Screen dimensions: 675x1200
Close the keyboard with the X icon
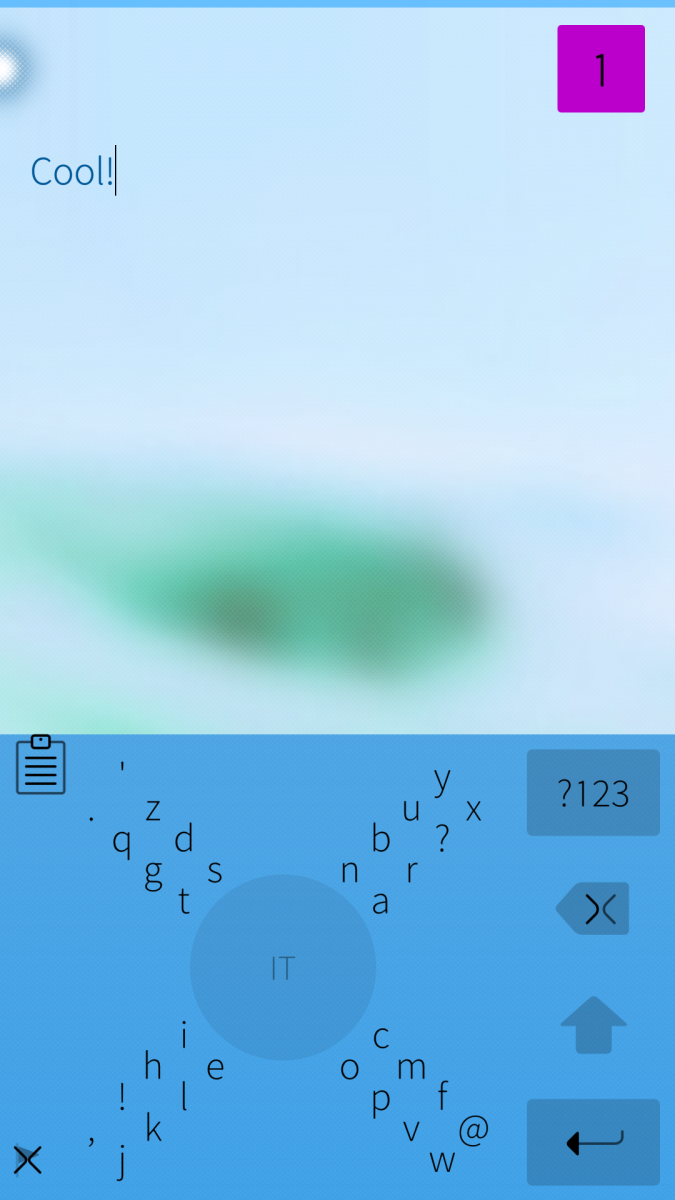tap(27, 1160)
